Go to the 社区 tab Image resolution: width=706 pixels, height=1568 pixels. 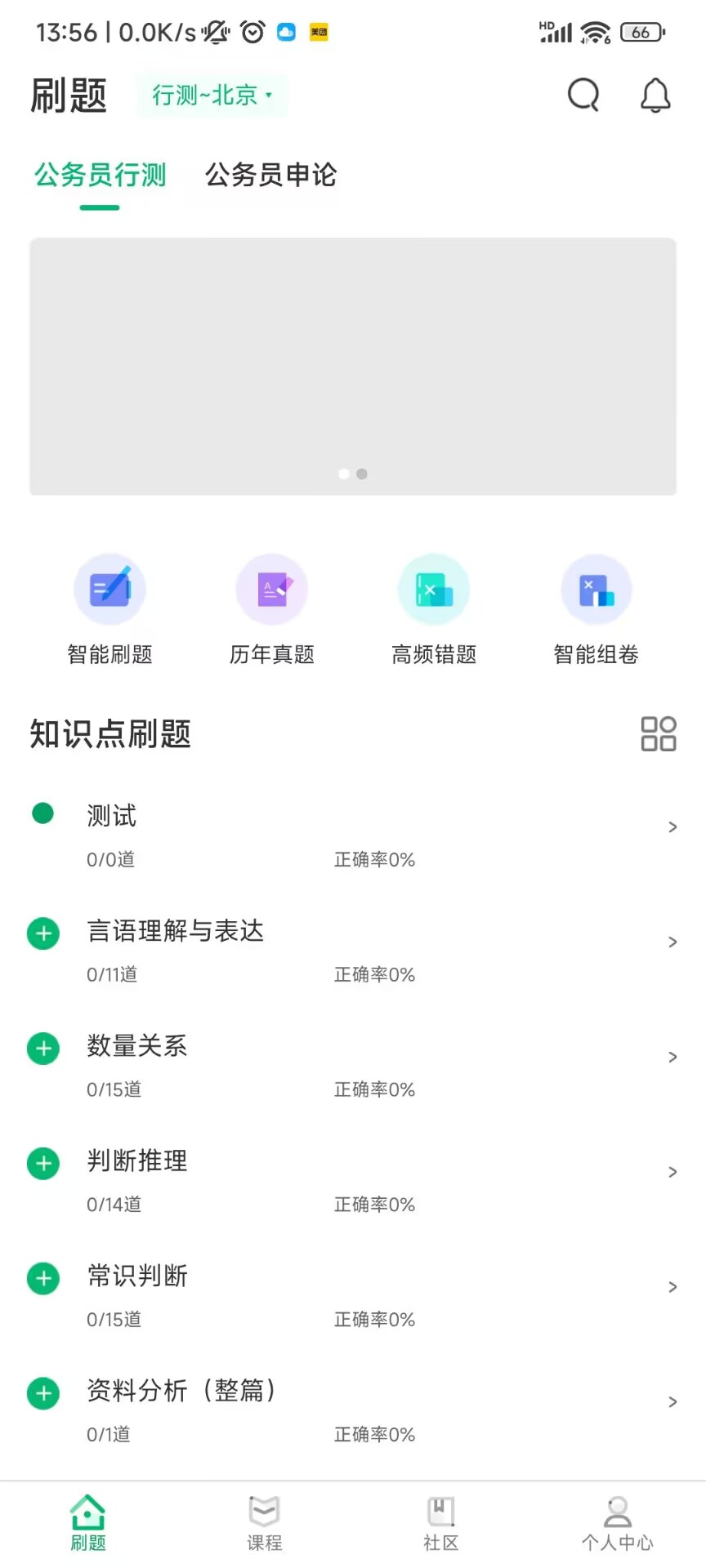tap(441, 1523)
